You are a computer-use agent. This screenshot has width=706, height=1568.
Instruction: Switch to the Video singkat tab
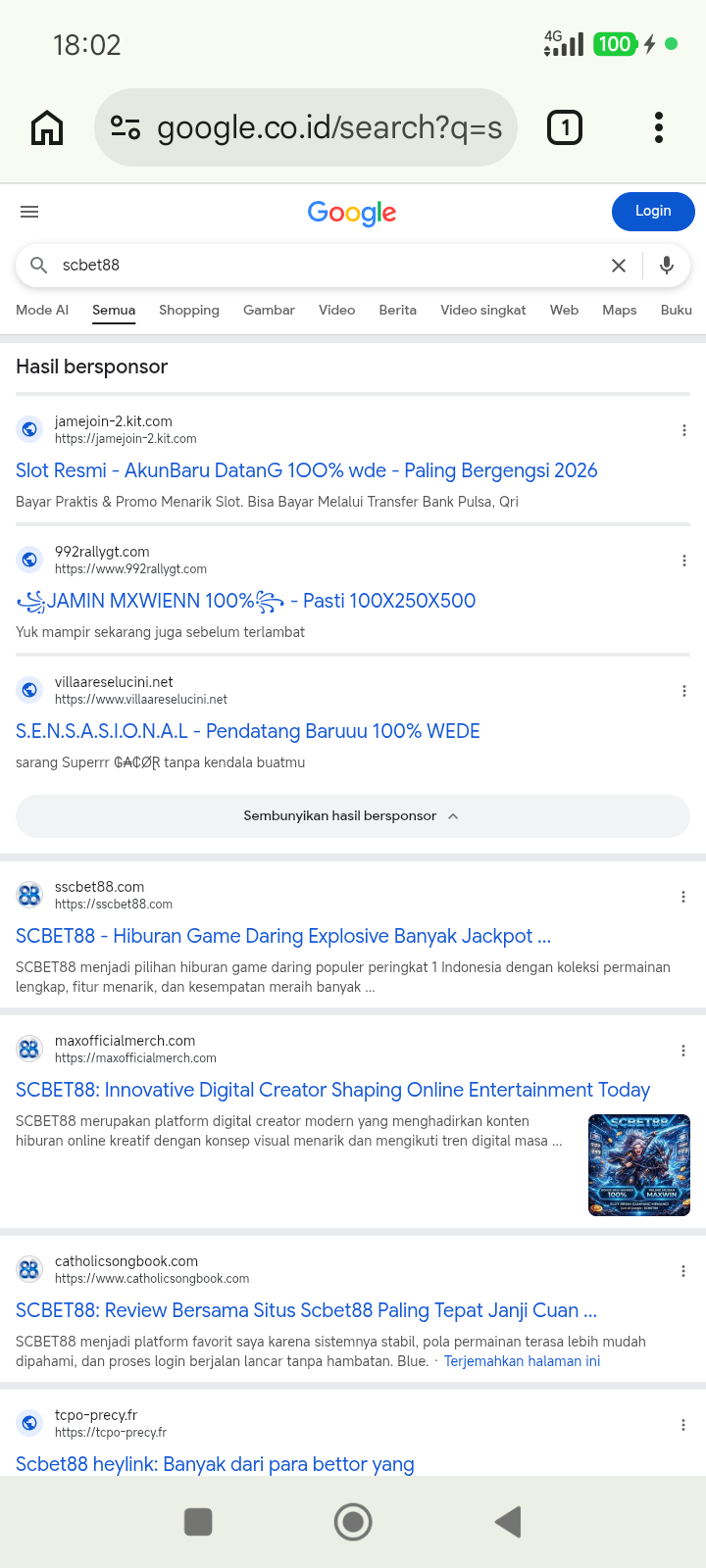[x=483, y=310]
